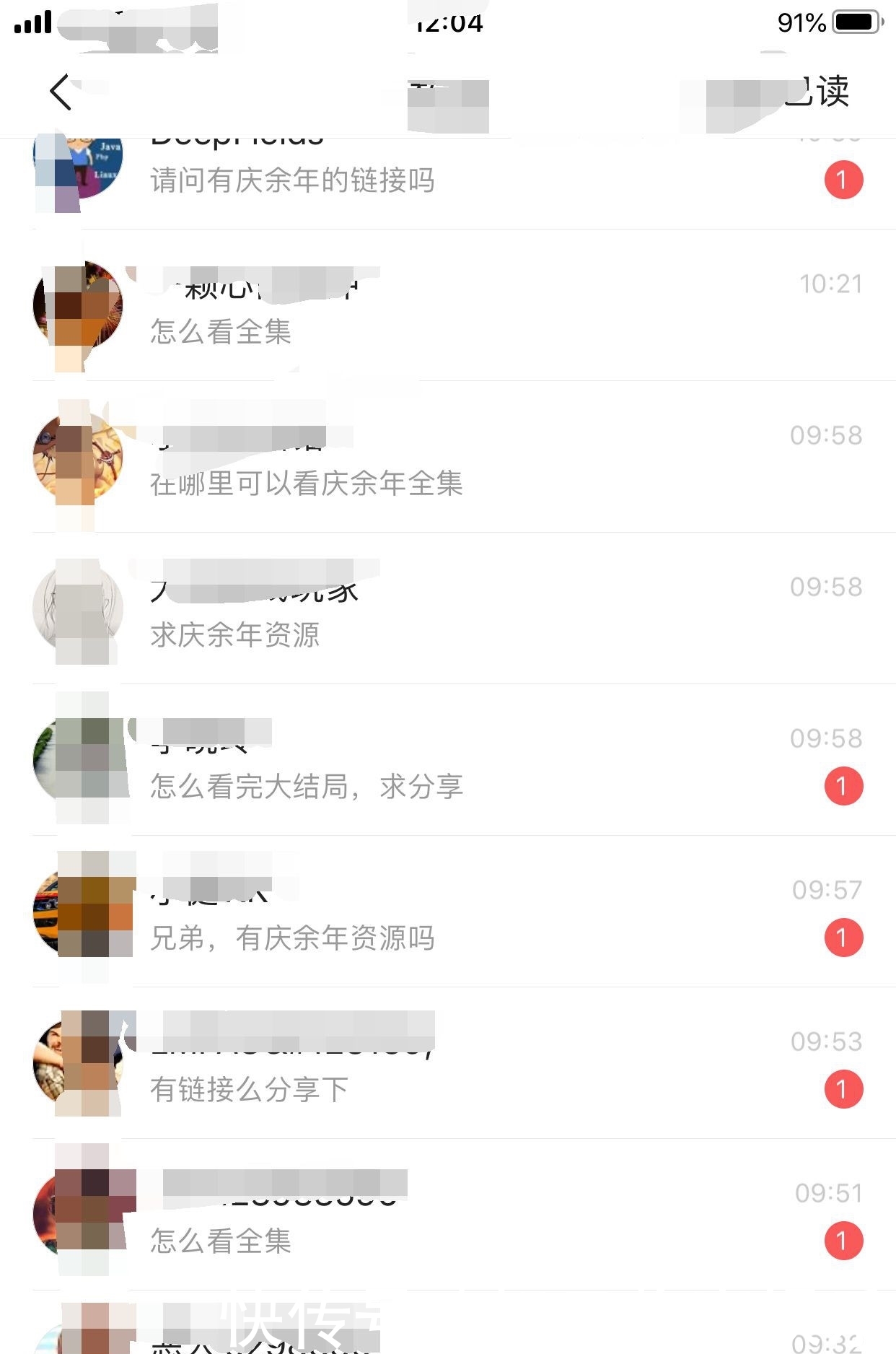
Task: Tap 已读 to mark messages as read
Action: 824,92
